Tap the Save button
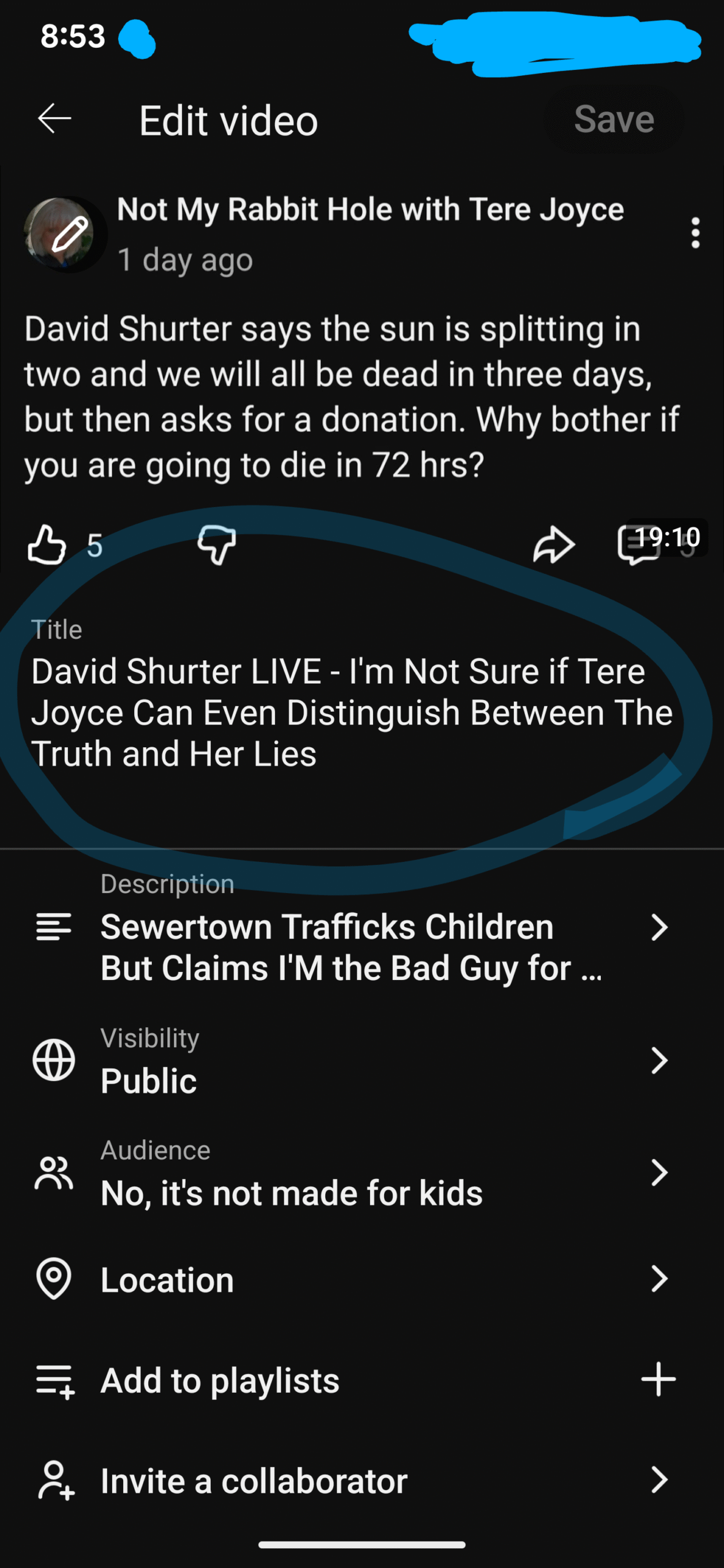Image resolution: width=724 pixels, height=1568 pixels. click(x=614, y=119)
